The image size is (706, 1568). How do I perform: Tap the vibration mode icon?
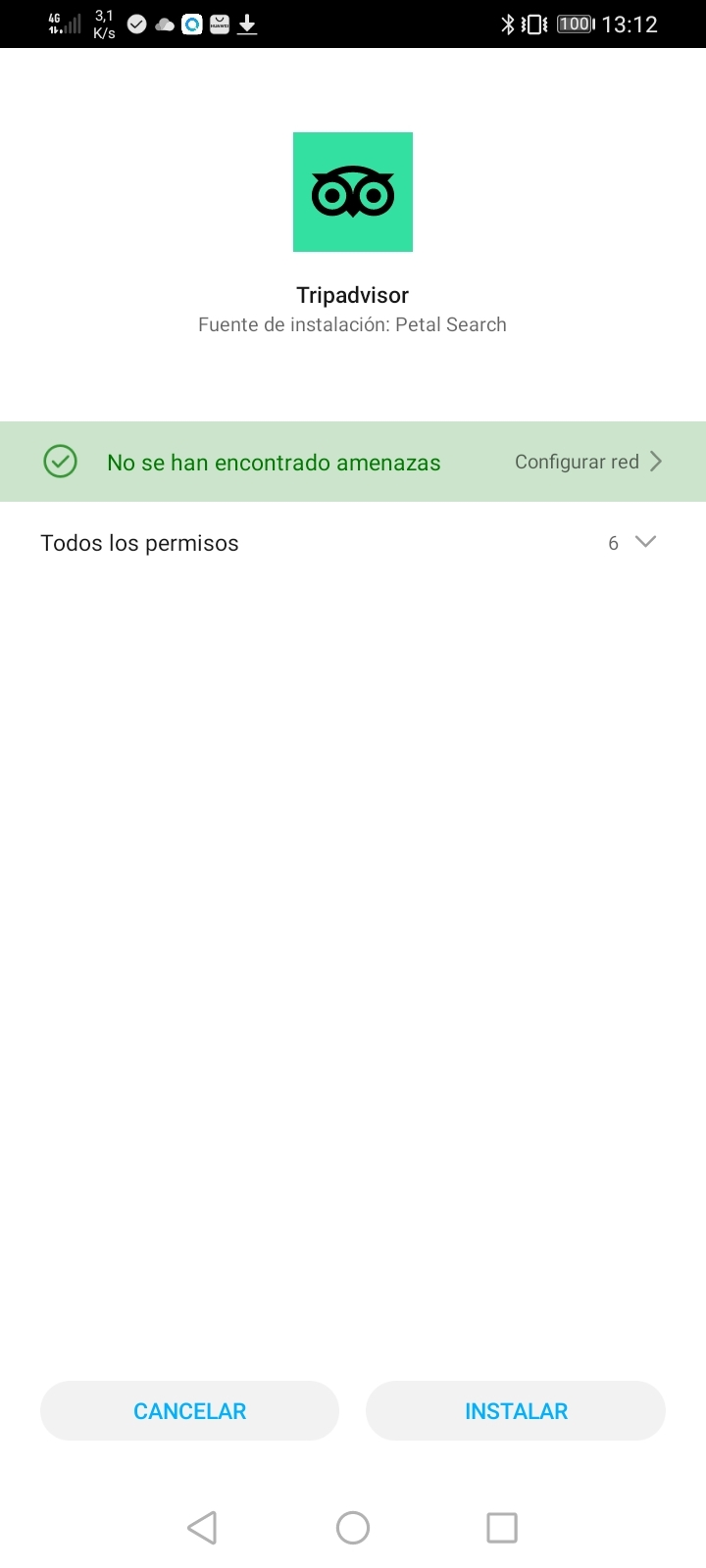(x=534, y=24)
